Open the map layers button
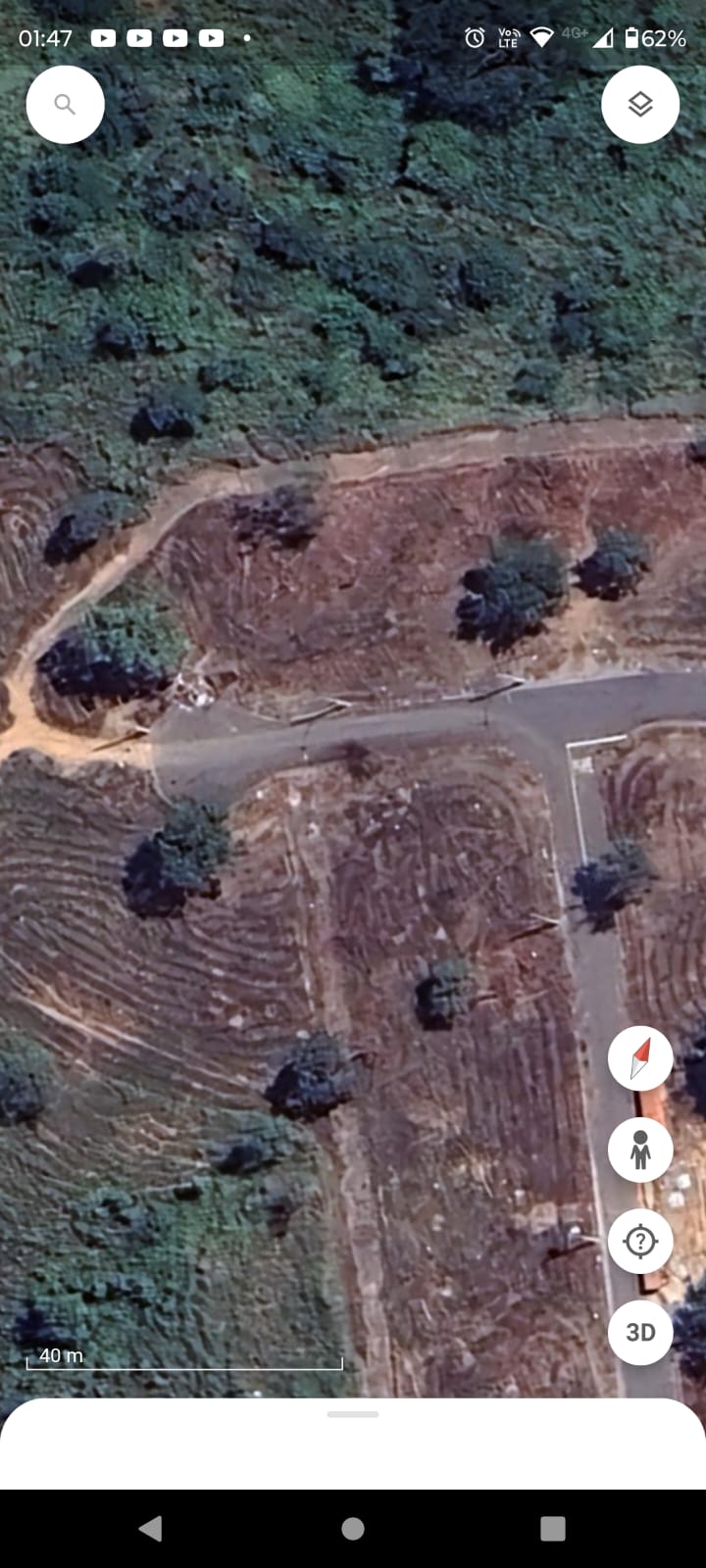 [x=640, y=105]
